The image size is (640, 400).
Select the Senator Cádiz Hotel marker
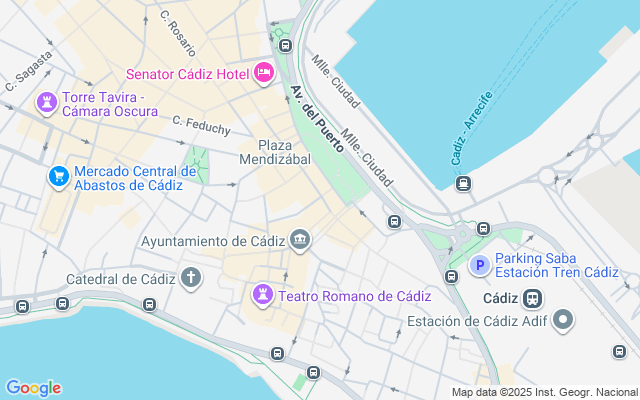click(264, 71)
